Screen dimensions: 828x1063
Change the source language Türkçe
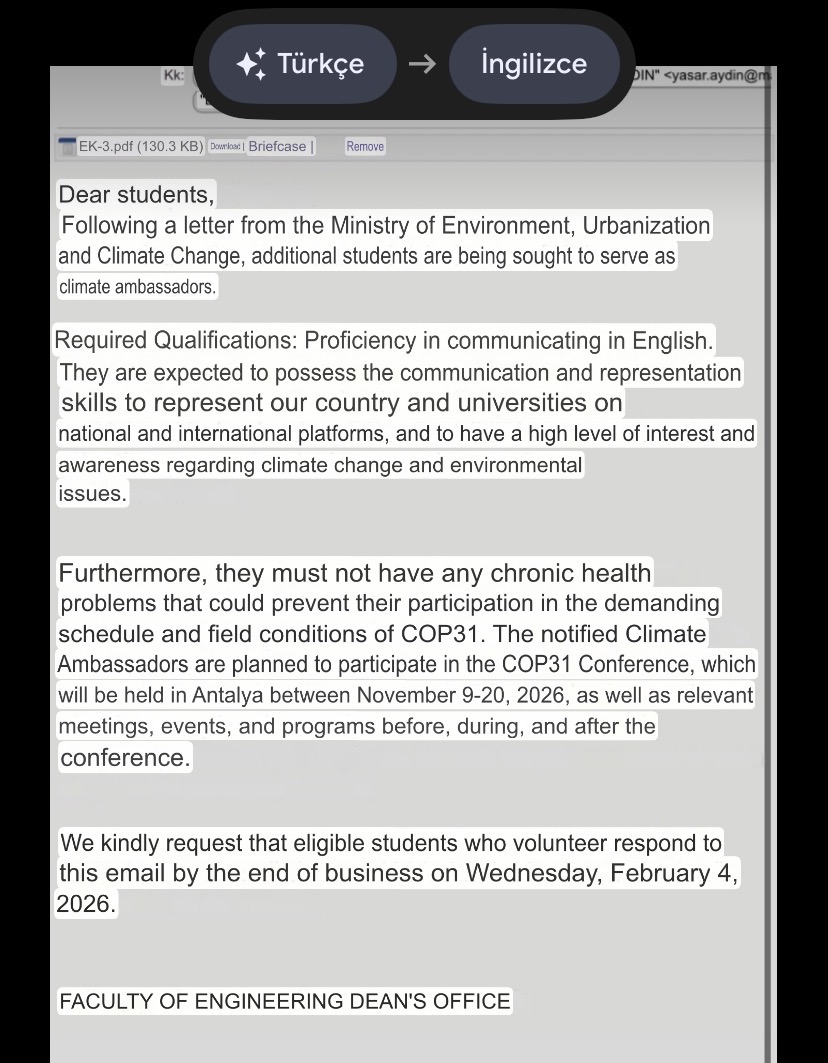coord(302,64)
